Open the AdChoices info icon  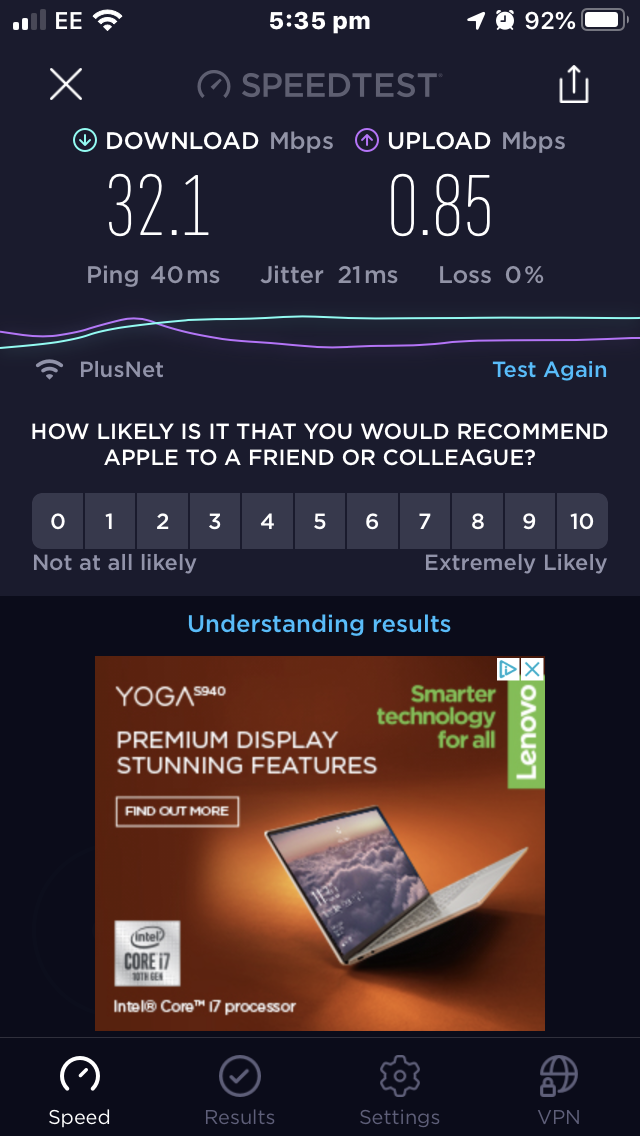click(x=509, y=669)
